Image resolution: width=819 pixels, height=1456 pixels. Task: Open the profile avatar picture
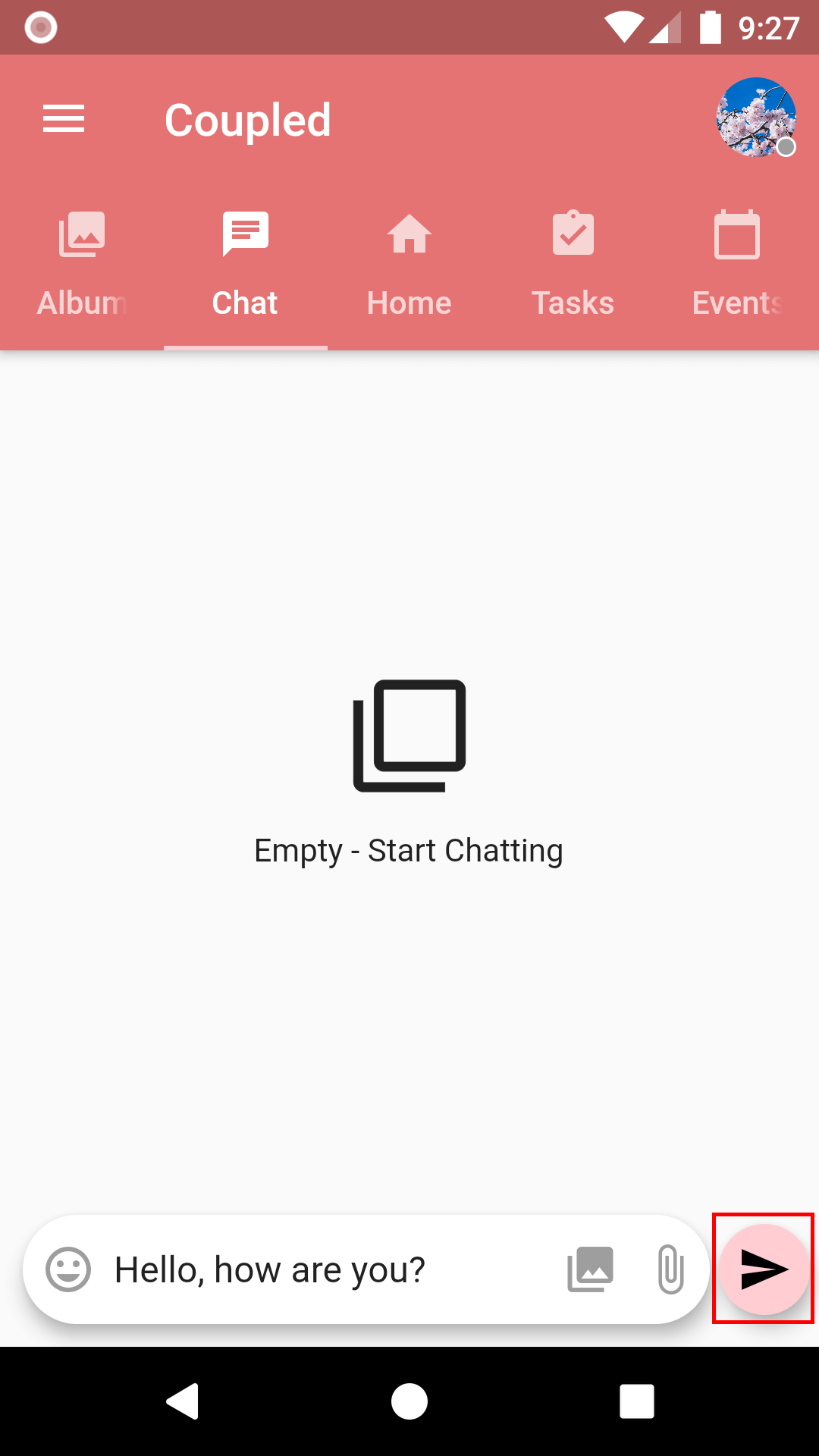[x=756, y=118]
